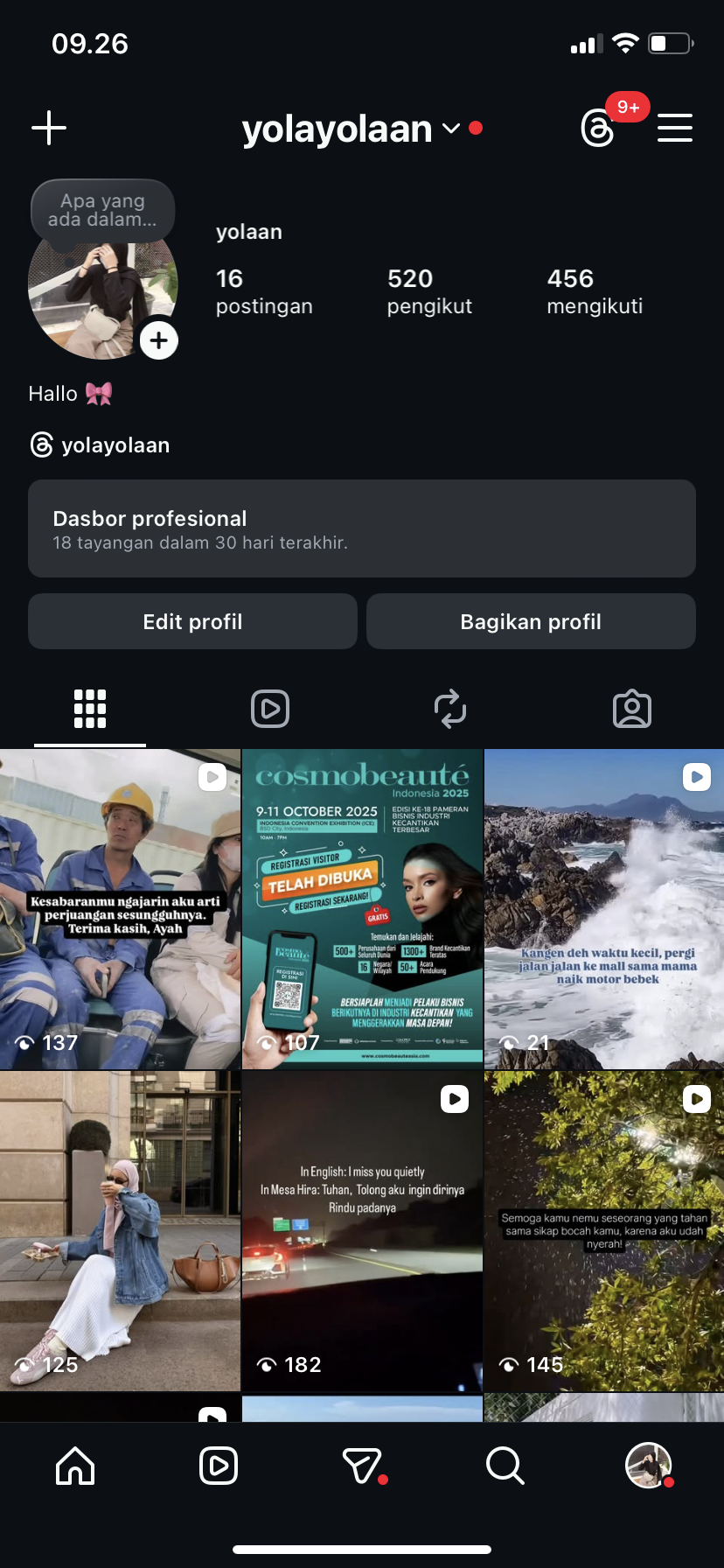Open the Search tab in bottom navigation
The height and width of the screenshot is (1568, 724).
click(505, 1466)
